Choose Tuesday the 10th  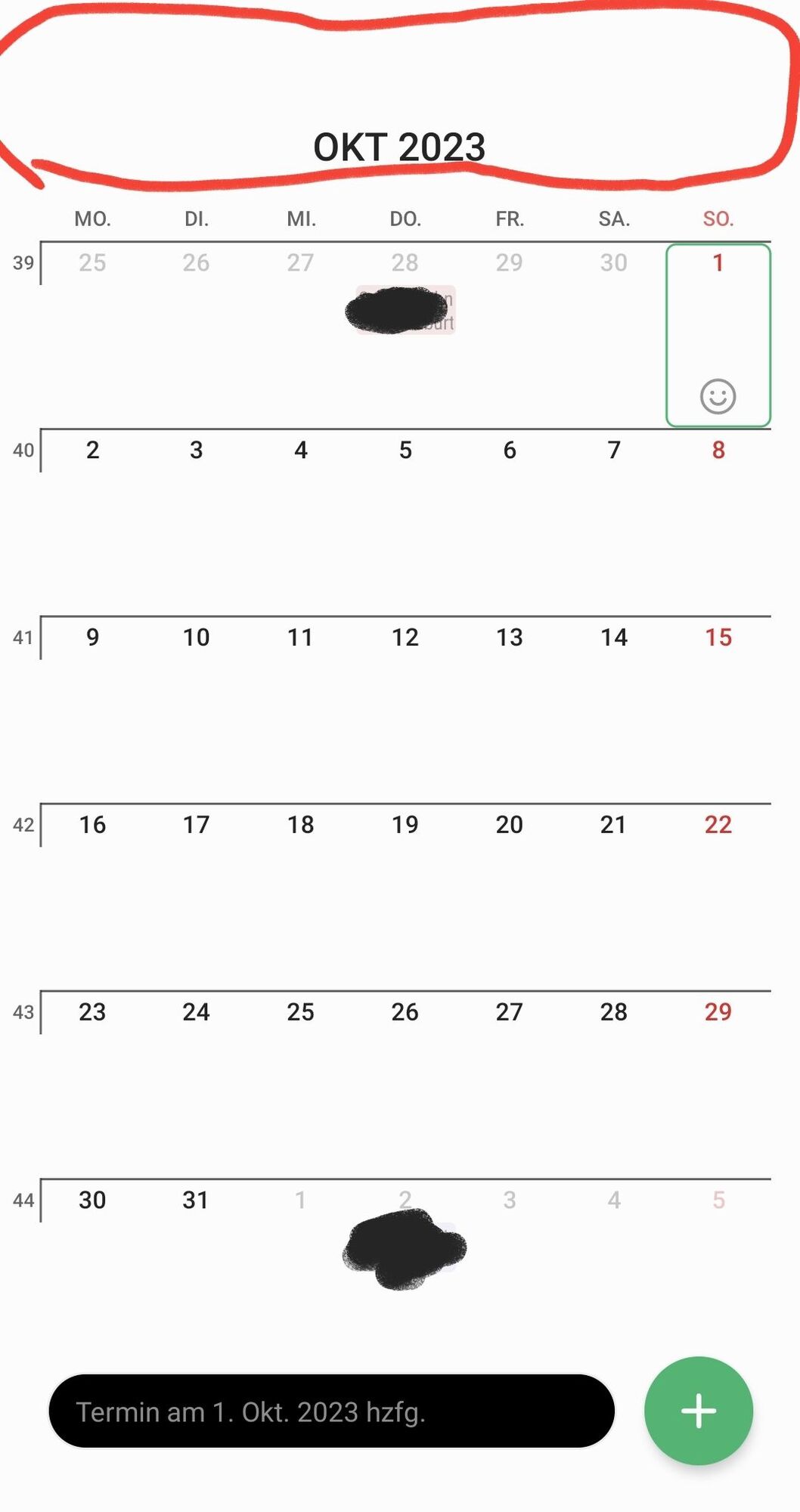click(197, 638)
